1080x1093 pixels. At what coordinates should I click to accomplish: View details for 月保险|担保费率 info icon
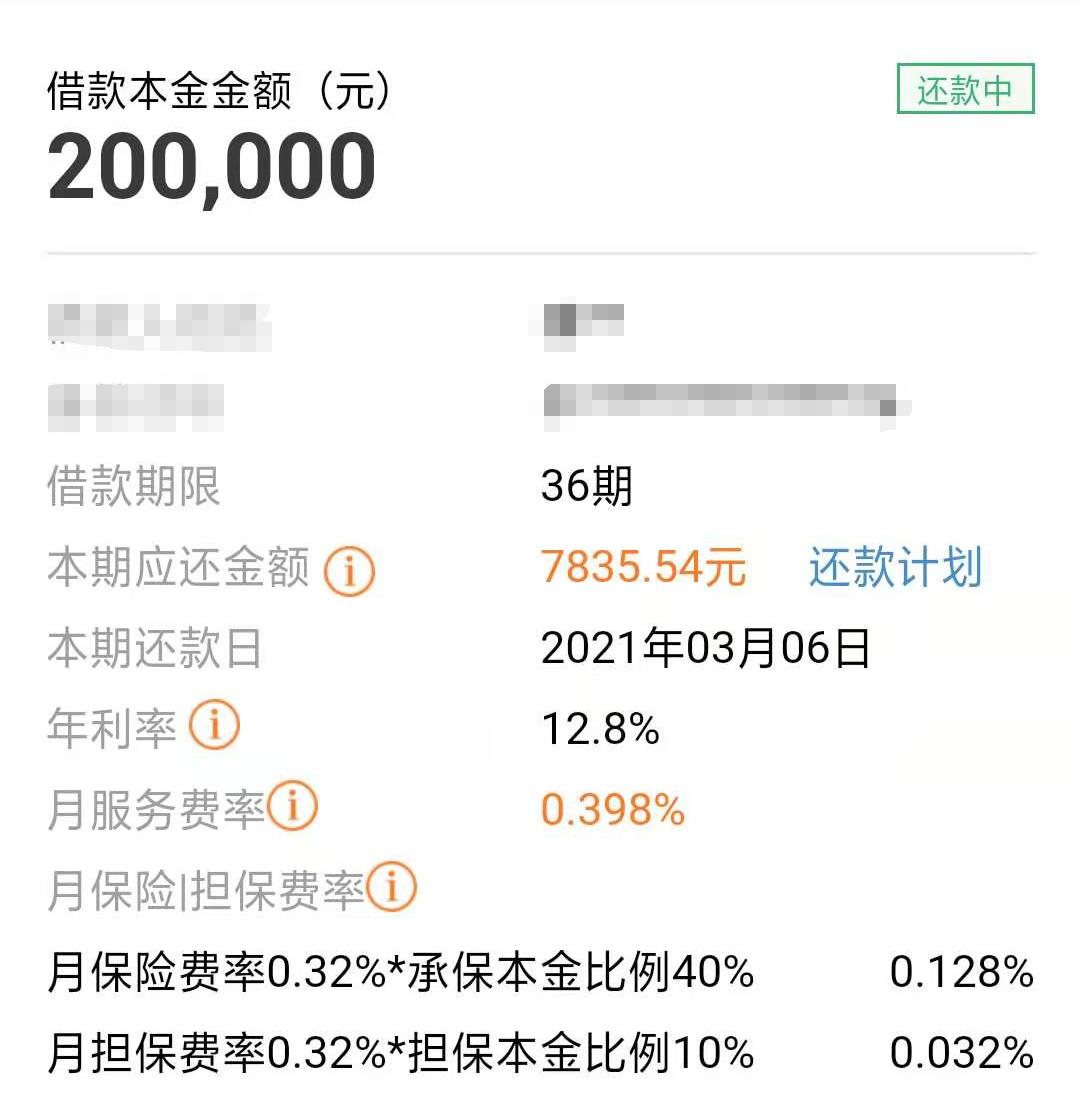point(391,887)
